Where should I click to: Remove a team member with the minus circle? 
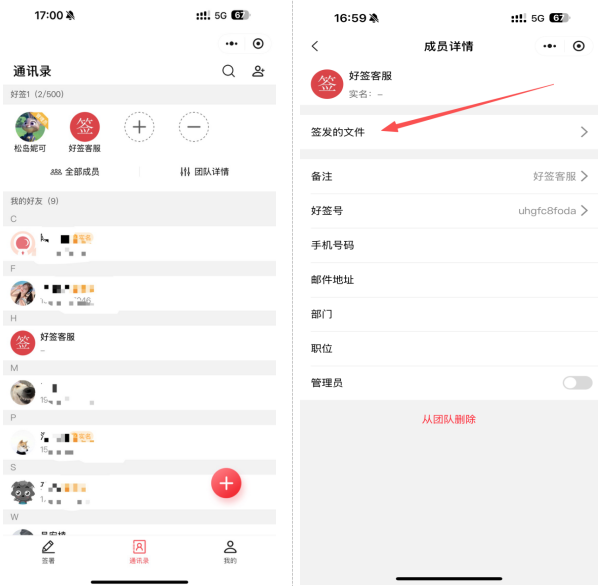point(194,127)
